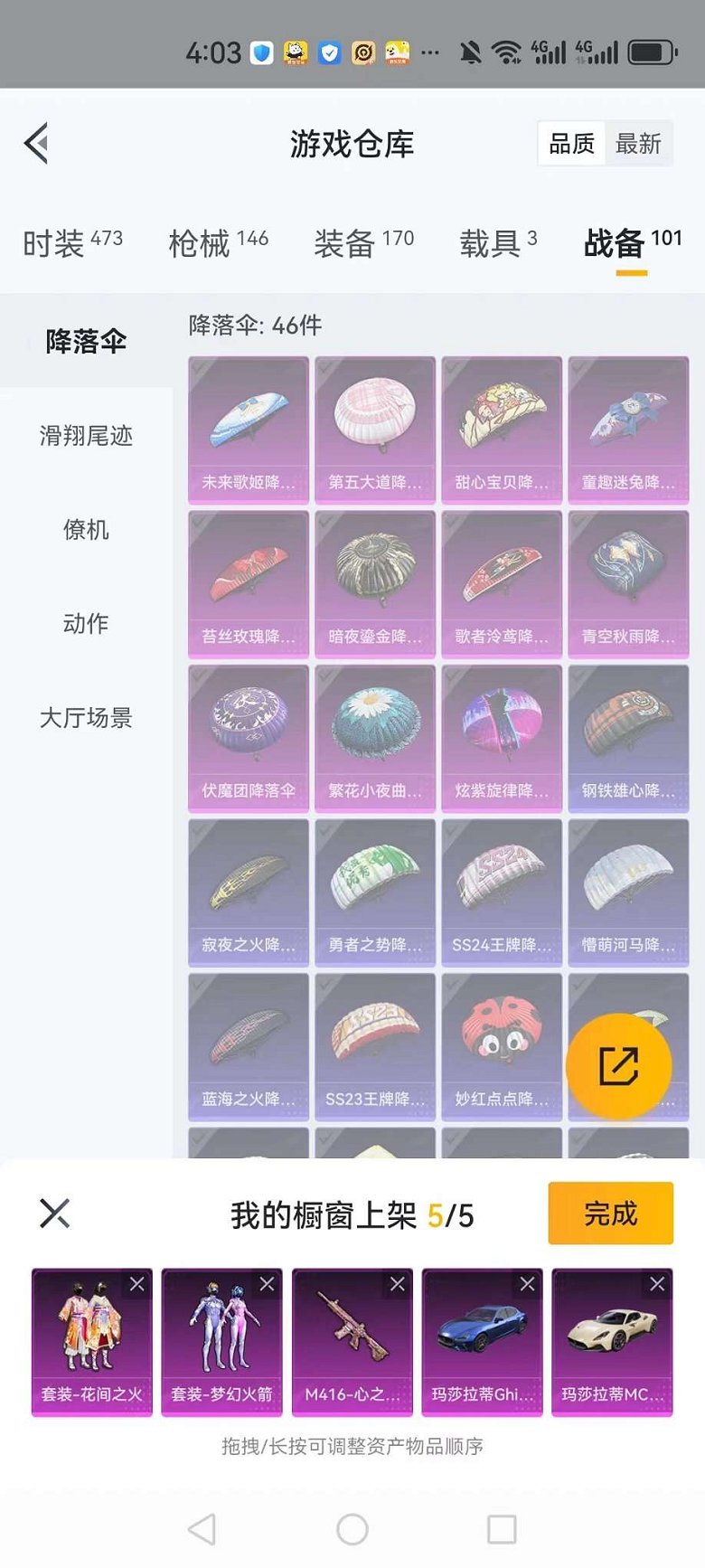
Task: Switch to the 时装 tab
Action: (x=71, y=242)
